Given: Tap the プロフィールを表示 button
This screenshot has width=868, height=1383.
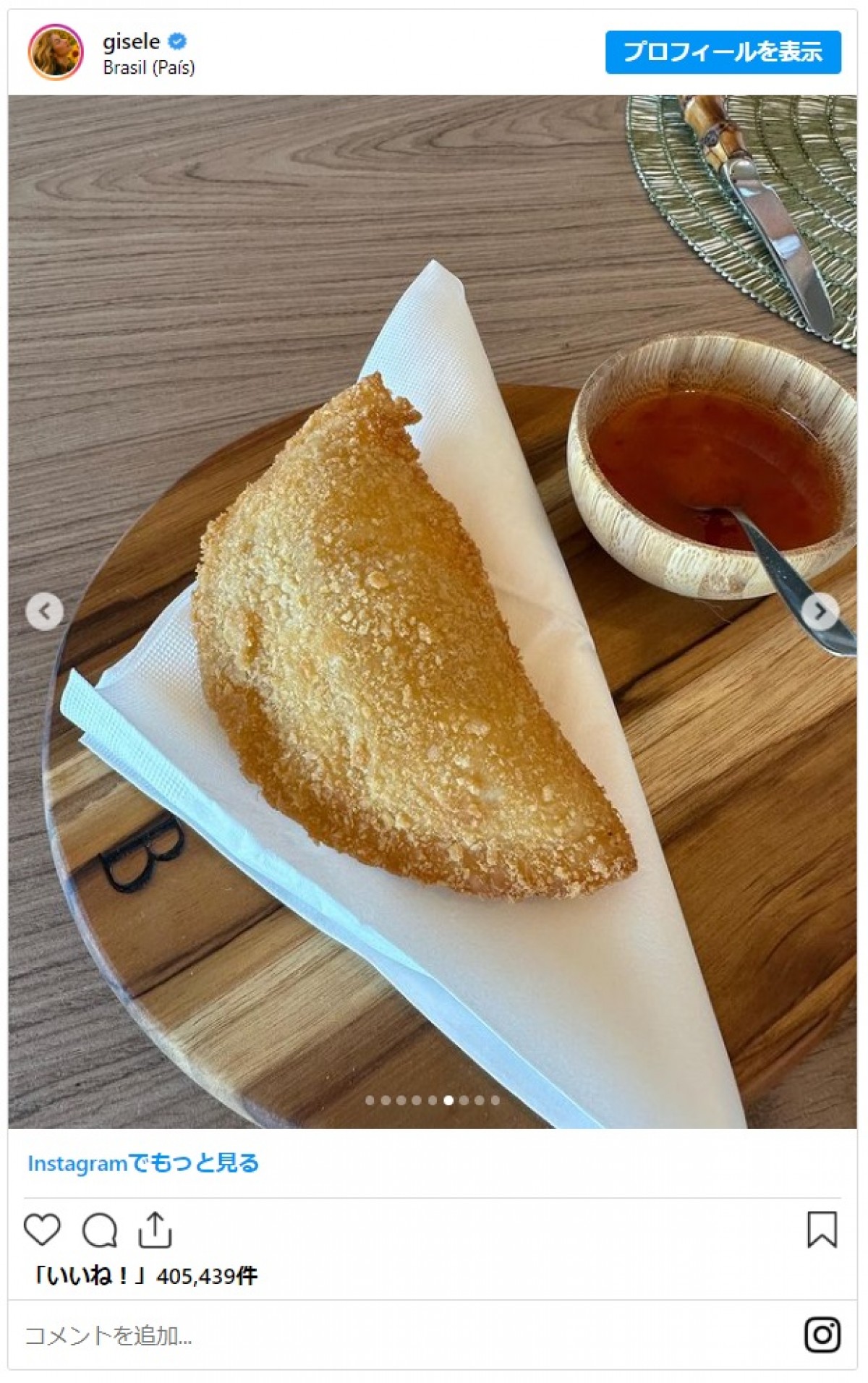Looking at the screenshot, I should pos(723,52).
